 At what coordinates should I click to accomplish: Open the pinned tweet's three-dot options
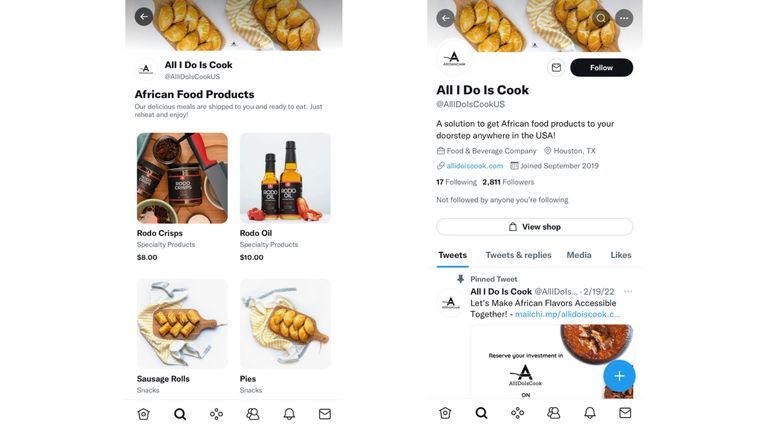(x=628, y=292)
